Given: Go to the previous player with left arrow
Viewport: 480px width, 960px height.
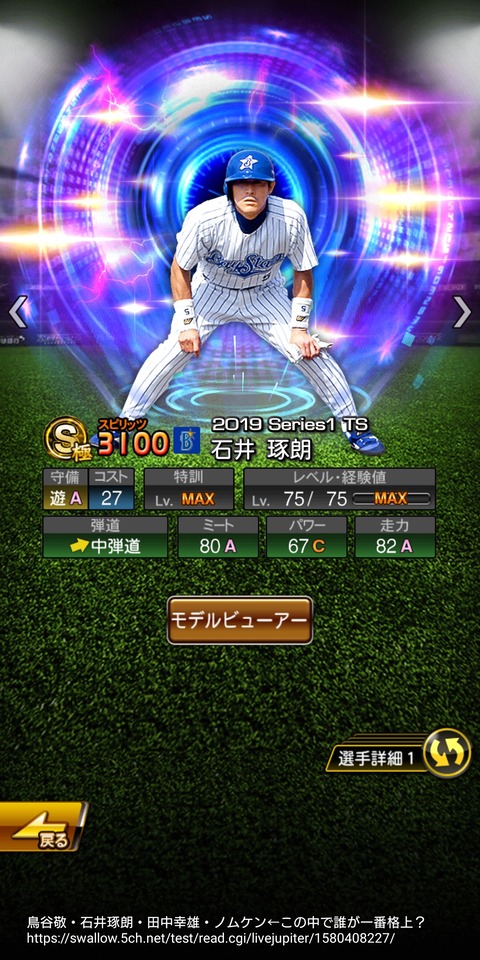Looking at the screenshot, I should [18, 312].
